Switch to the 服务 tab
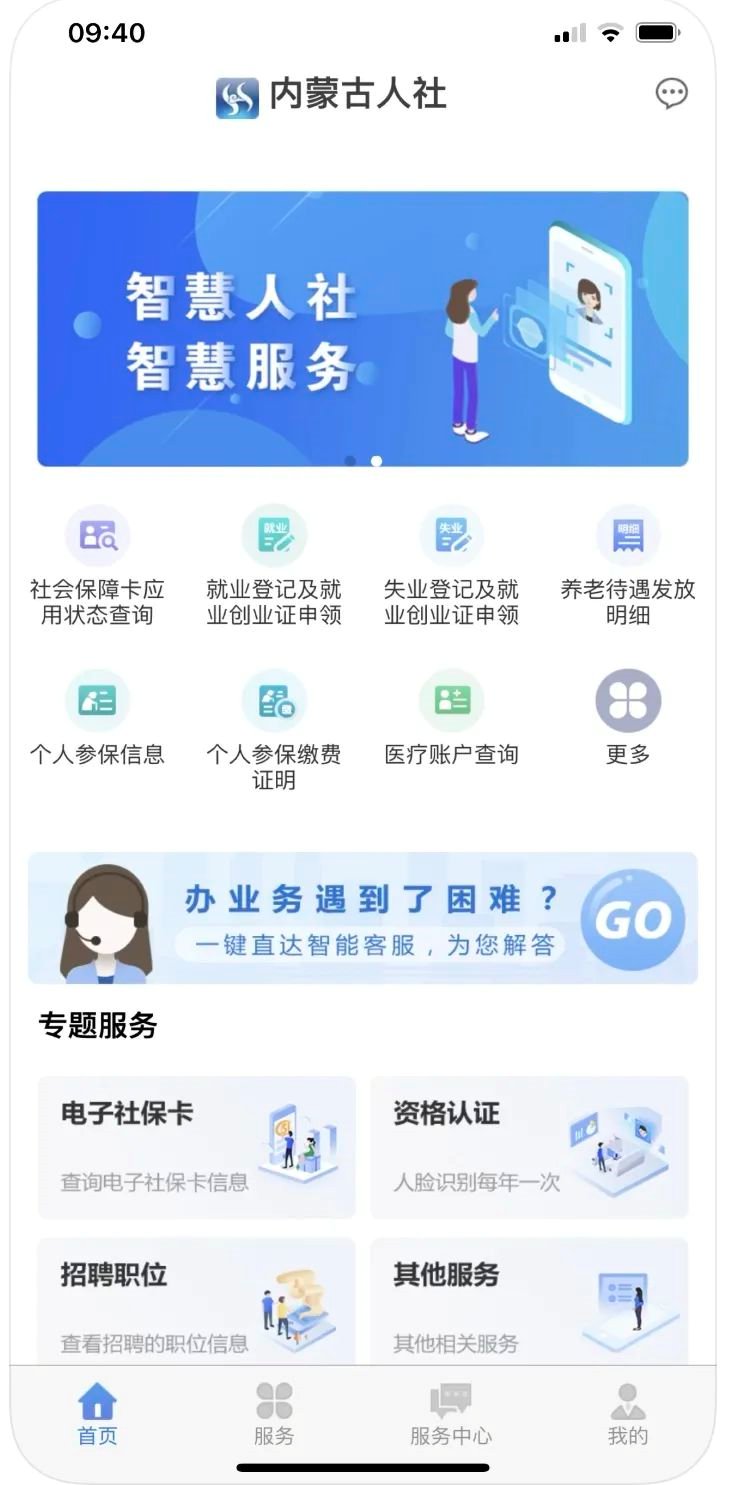This screenshot has width=731, height=1485. coord(274,1415)
